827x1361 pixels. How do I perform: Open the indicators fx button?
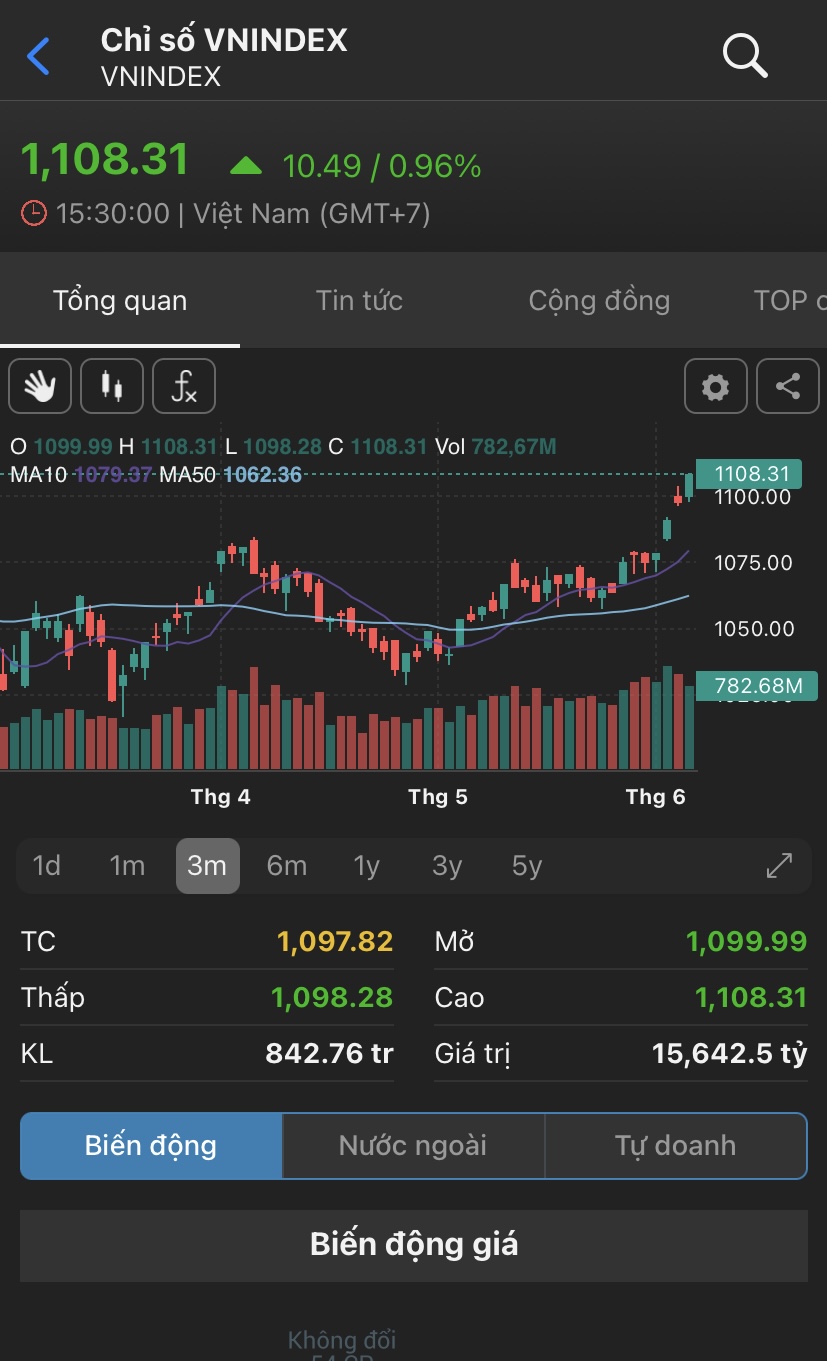pos(184,386)
